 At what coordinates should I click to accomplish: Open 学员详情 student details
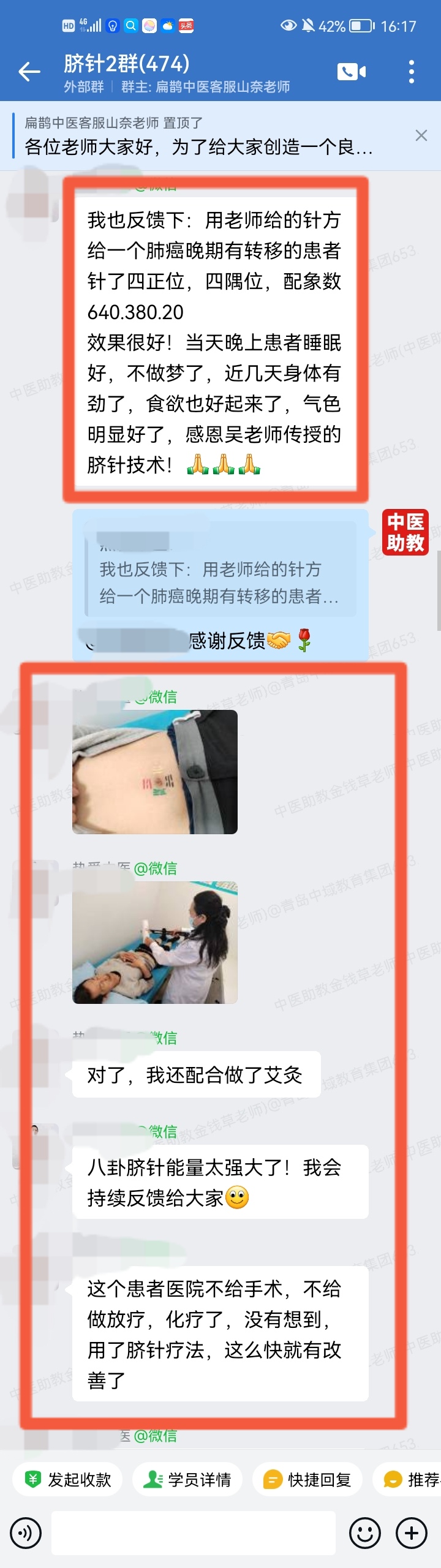pos(187,1479)
